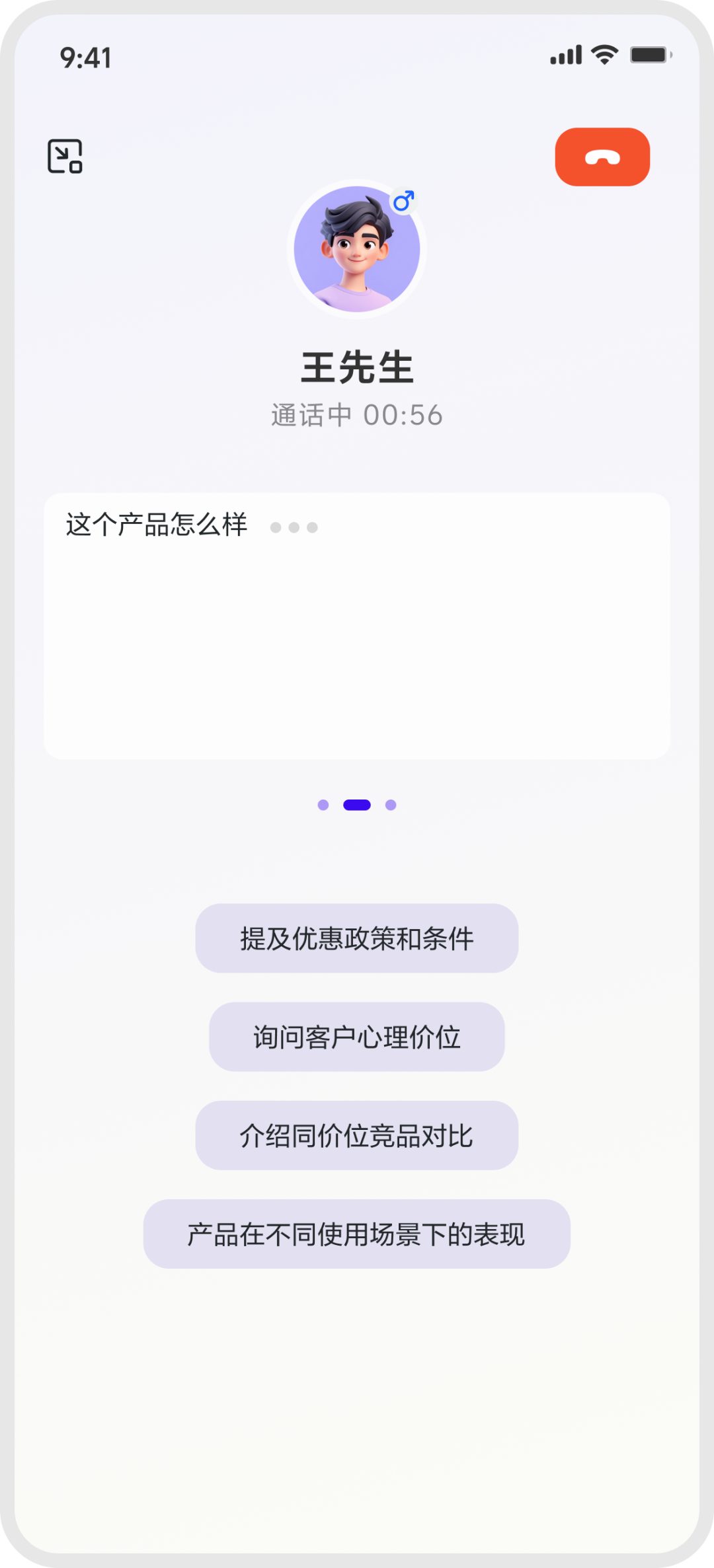Viewport: 714px width, 1568px height.
Task: Tap the animated typing dots next to the transcript
Action: [x=294, y=525]
